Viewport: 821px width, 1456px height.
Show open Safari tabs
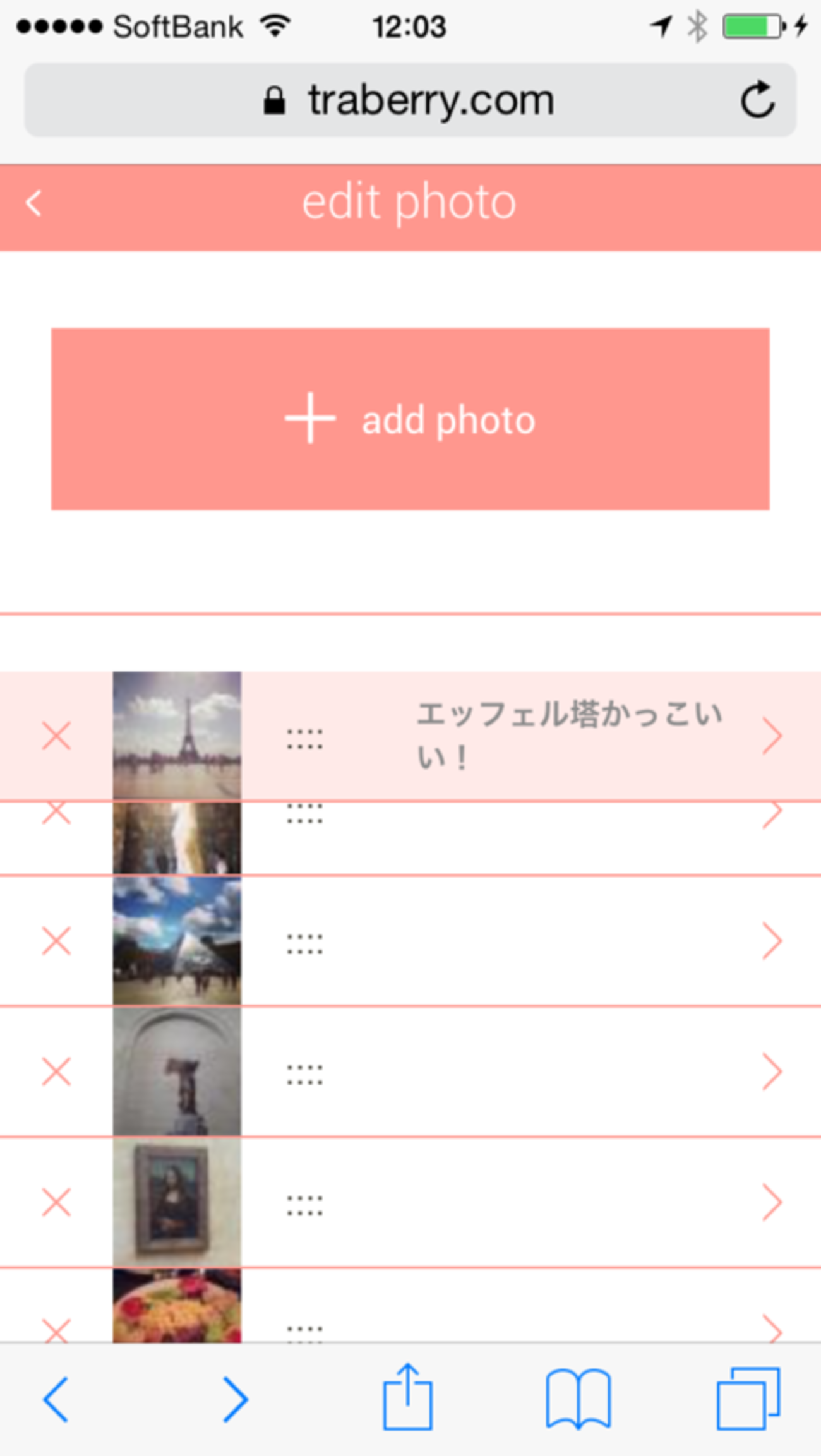tap(748, 1398)
